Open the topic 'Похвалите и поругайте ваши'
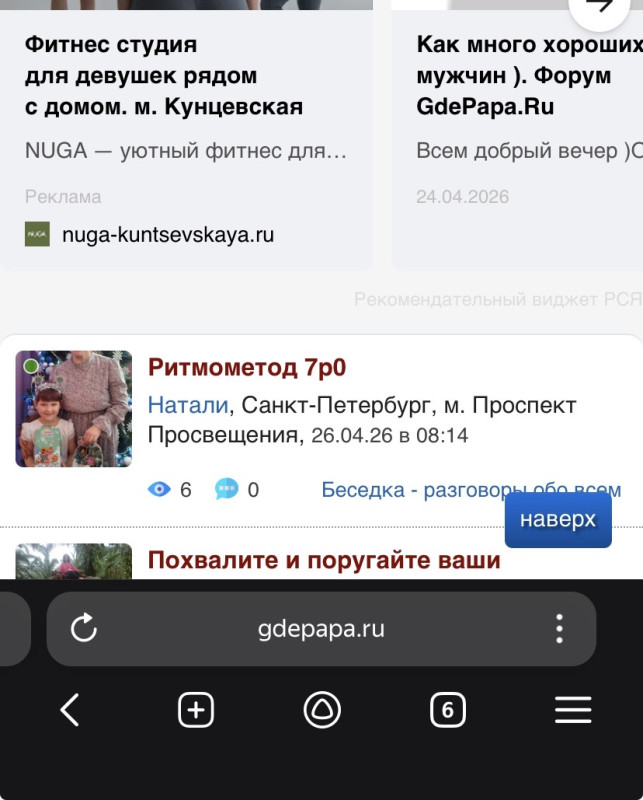The height and width of the screenshot is (800, 643). click(323, 559)
